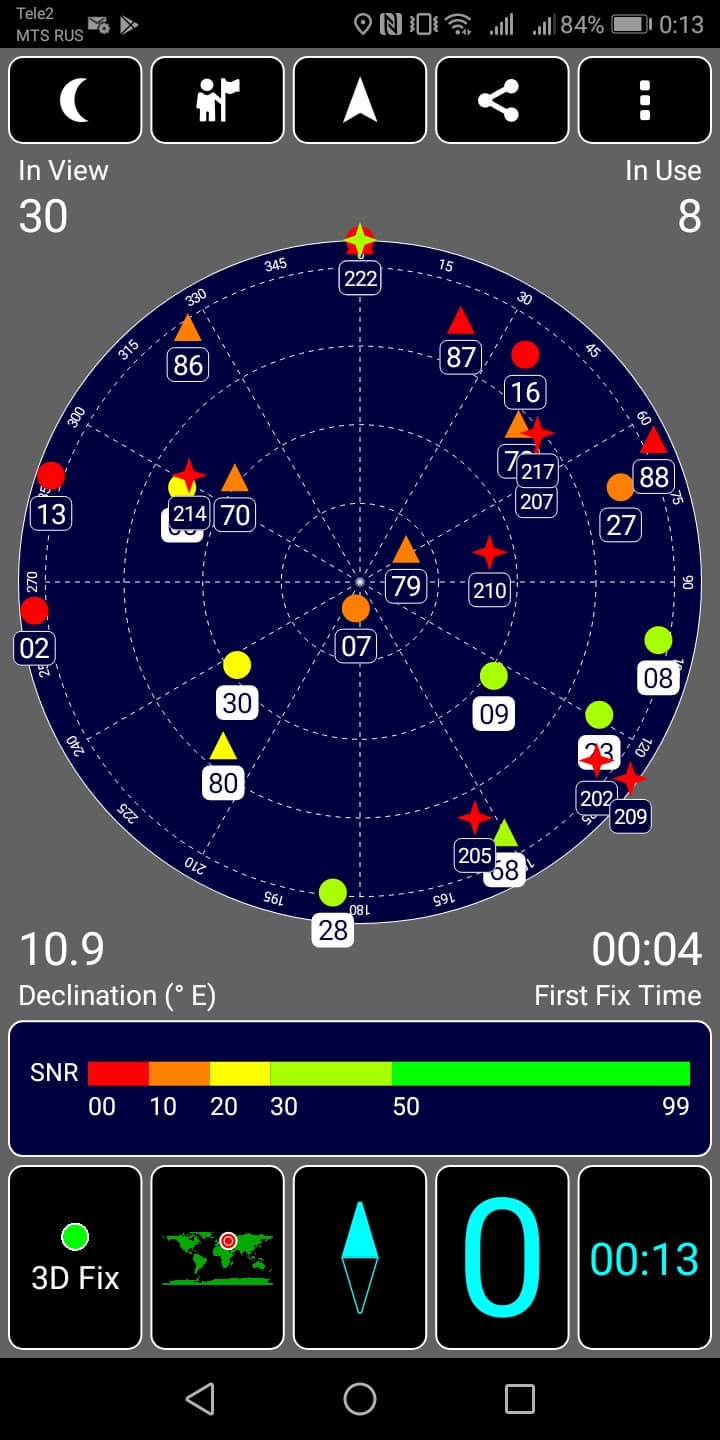
Task: Open the compass tile
Action: point(360,1258)
